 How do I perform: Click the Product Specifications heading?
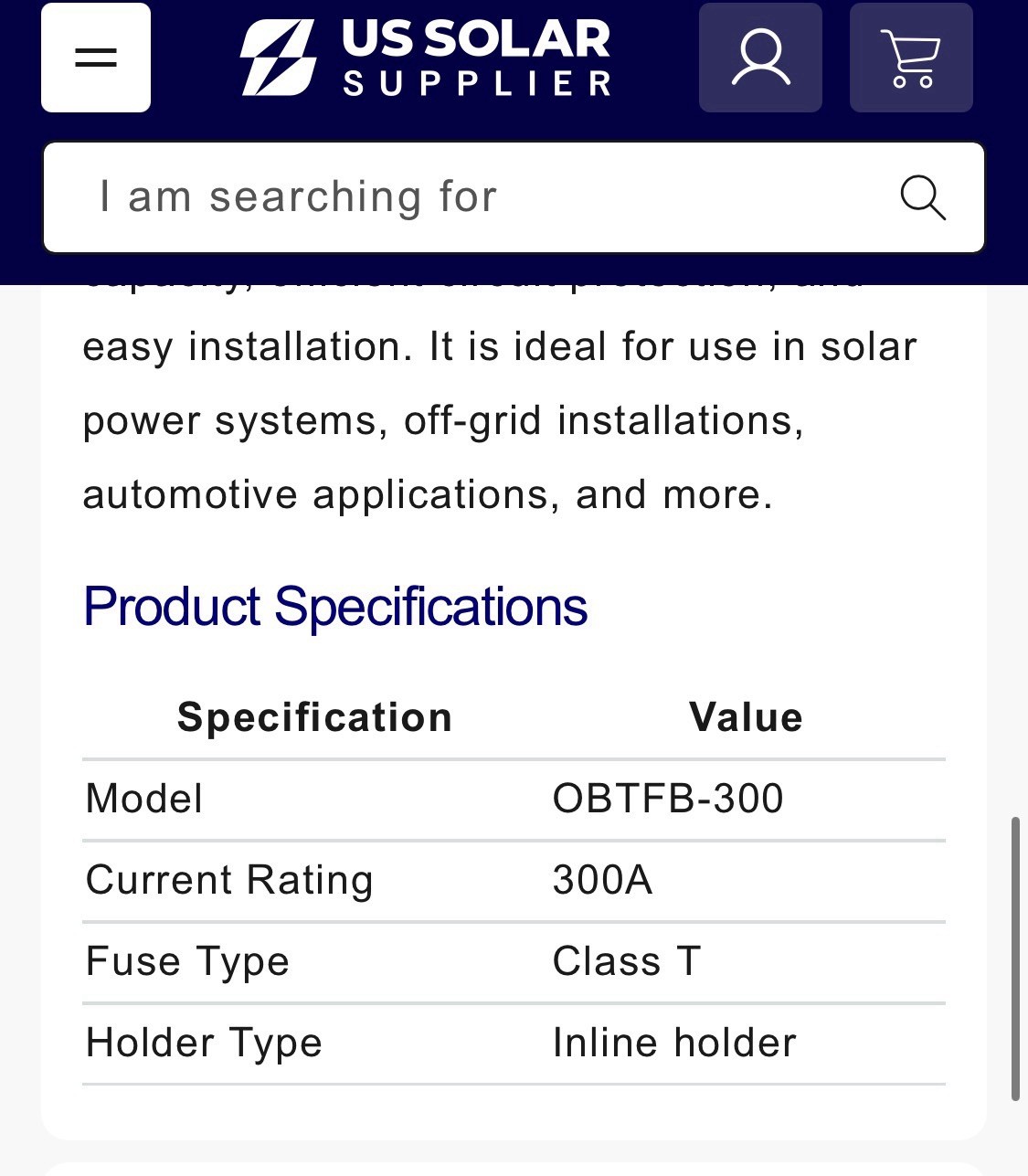click(x=334, y=605)
